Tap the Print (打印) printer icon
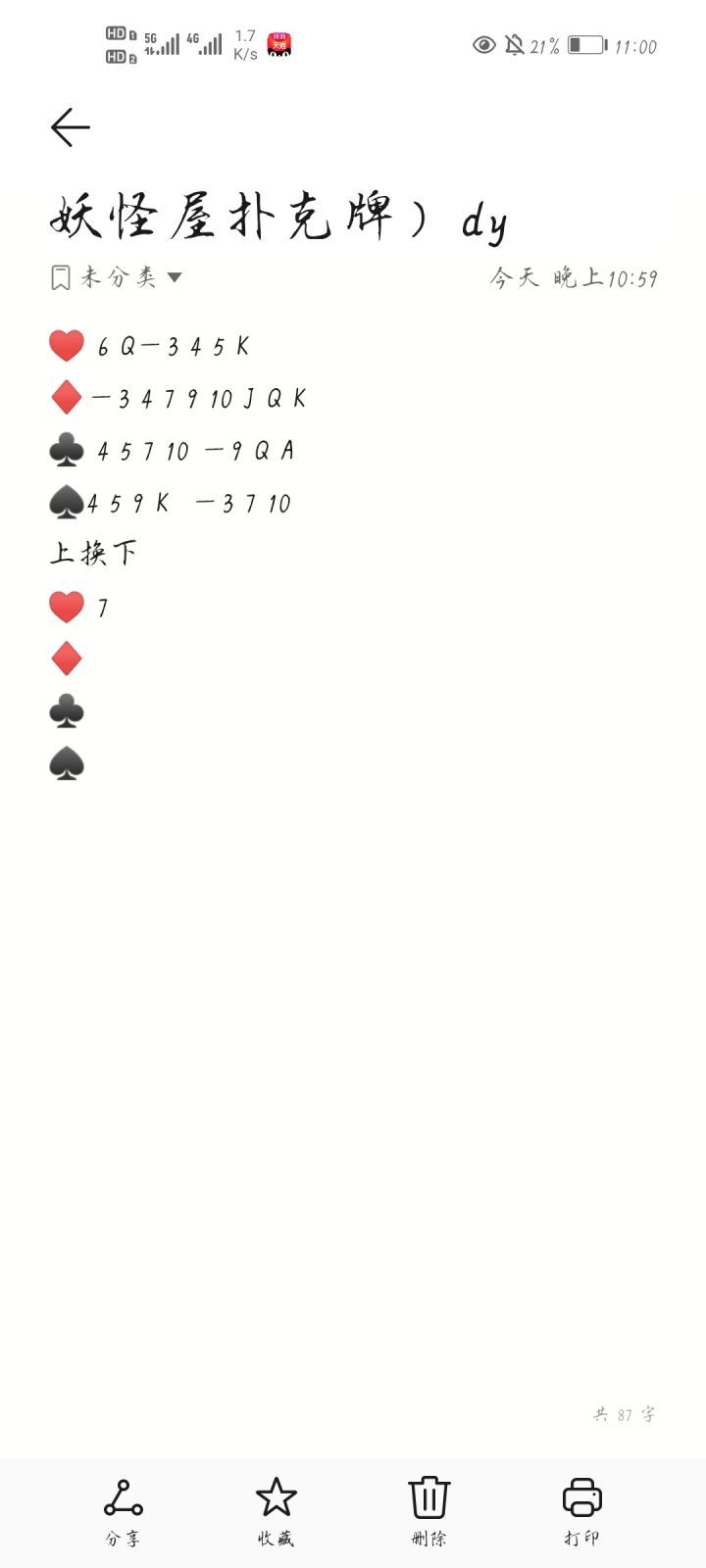This screenshot has width=706, height=1568. (x=583, y=1496)
